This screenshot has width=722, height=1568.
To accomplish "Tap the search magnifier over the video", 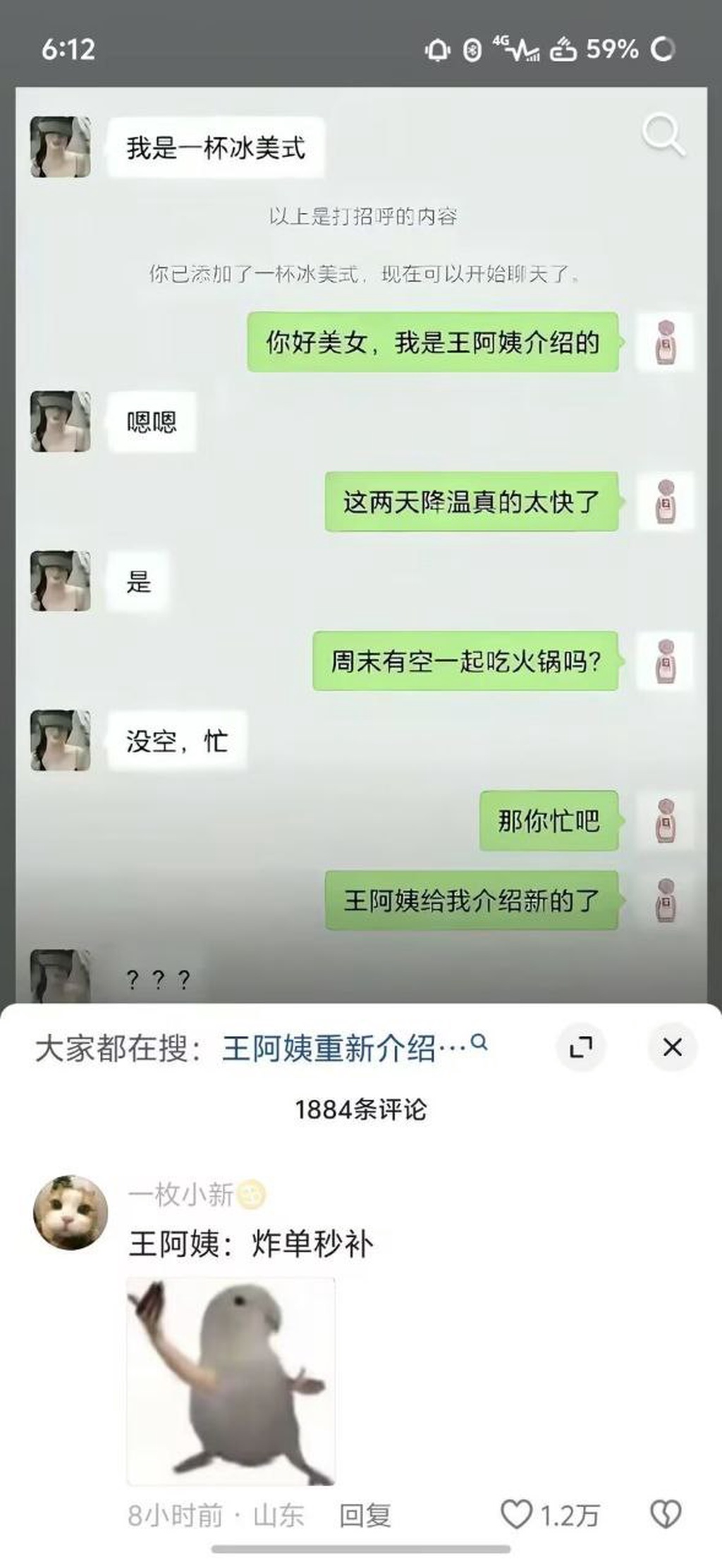I will pos(663,134).
